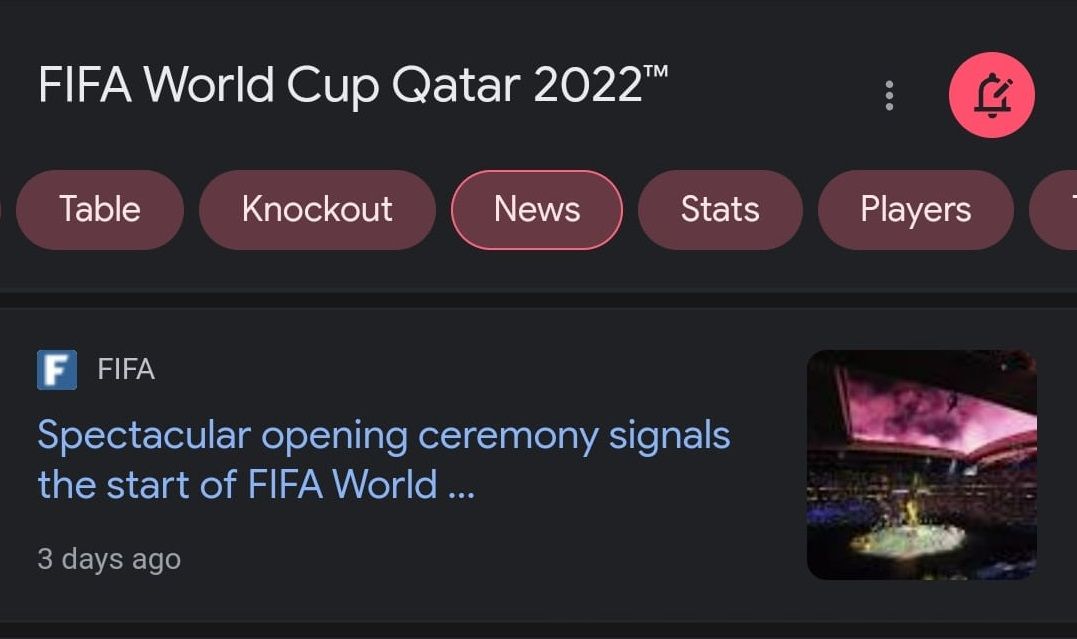The width and height of the screenshot is (1077, 639).
Task: Open the three-dot overflow menu
Action: tap(889, 96)
